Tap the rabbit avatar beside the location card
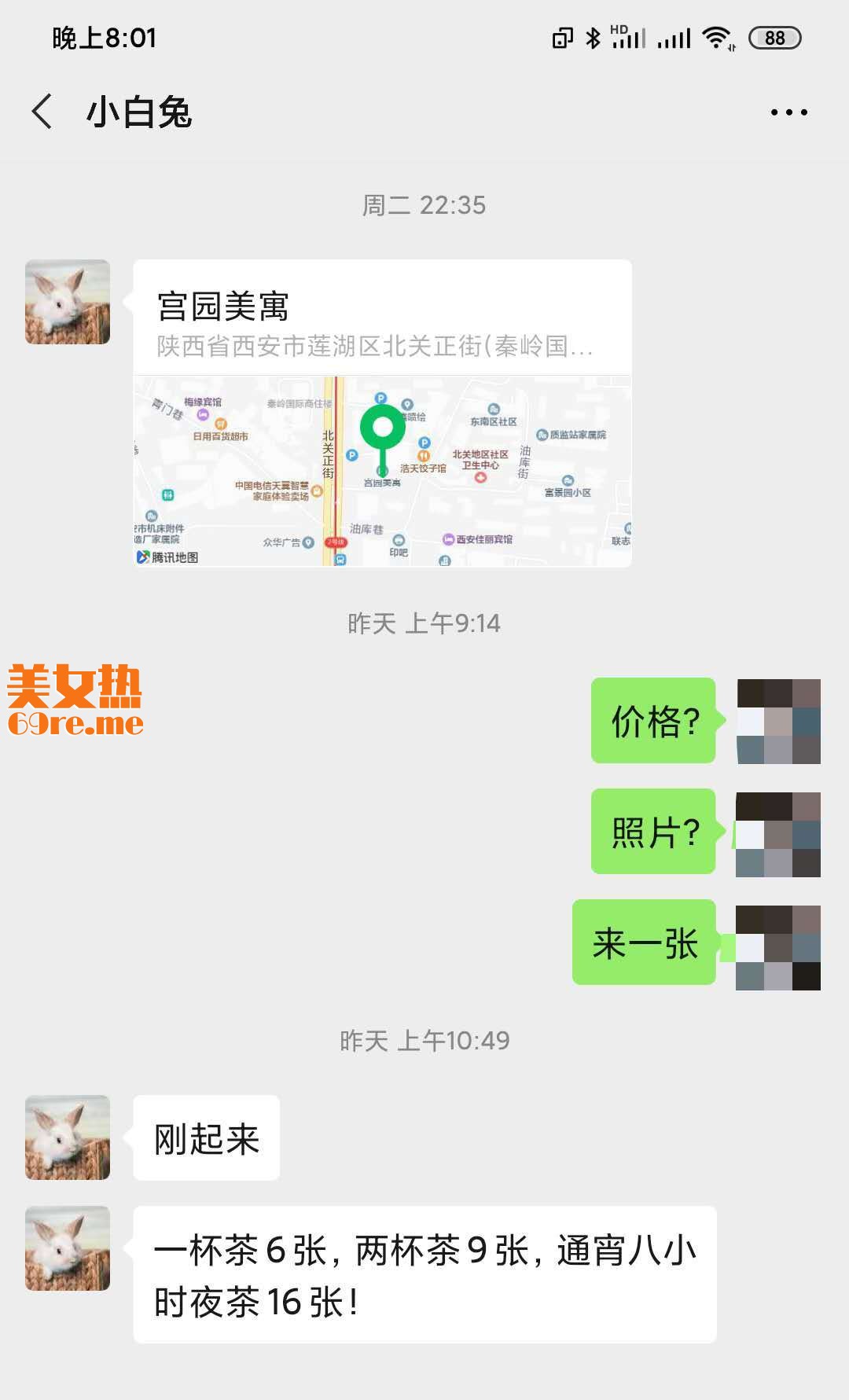Image resolution: width=849 pixels, height=1400 pixels. click(68, 302)
